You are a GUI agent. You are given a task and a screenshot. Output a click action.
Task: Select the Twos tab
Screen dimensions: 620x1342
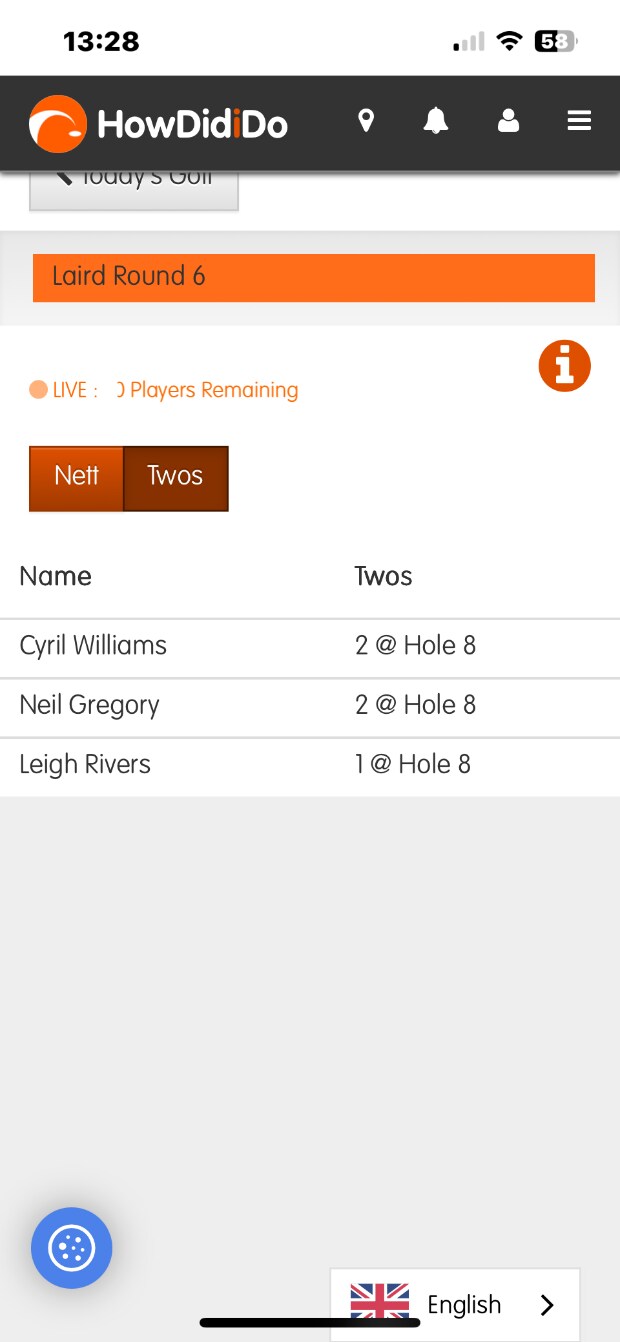[176, 477]
